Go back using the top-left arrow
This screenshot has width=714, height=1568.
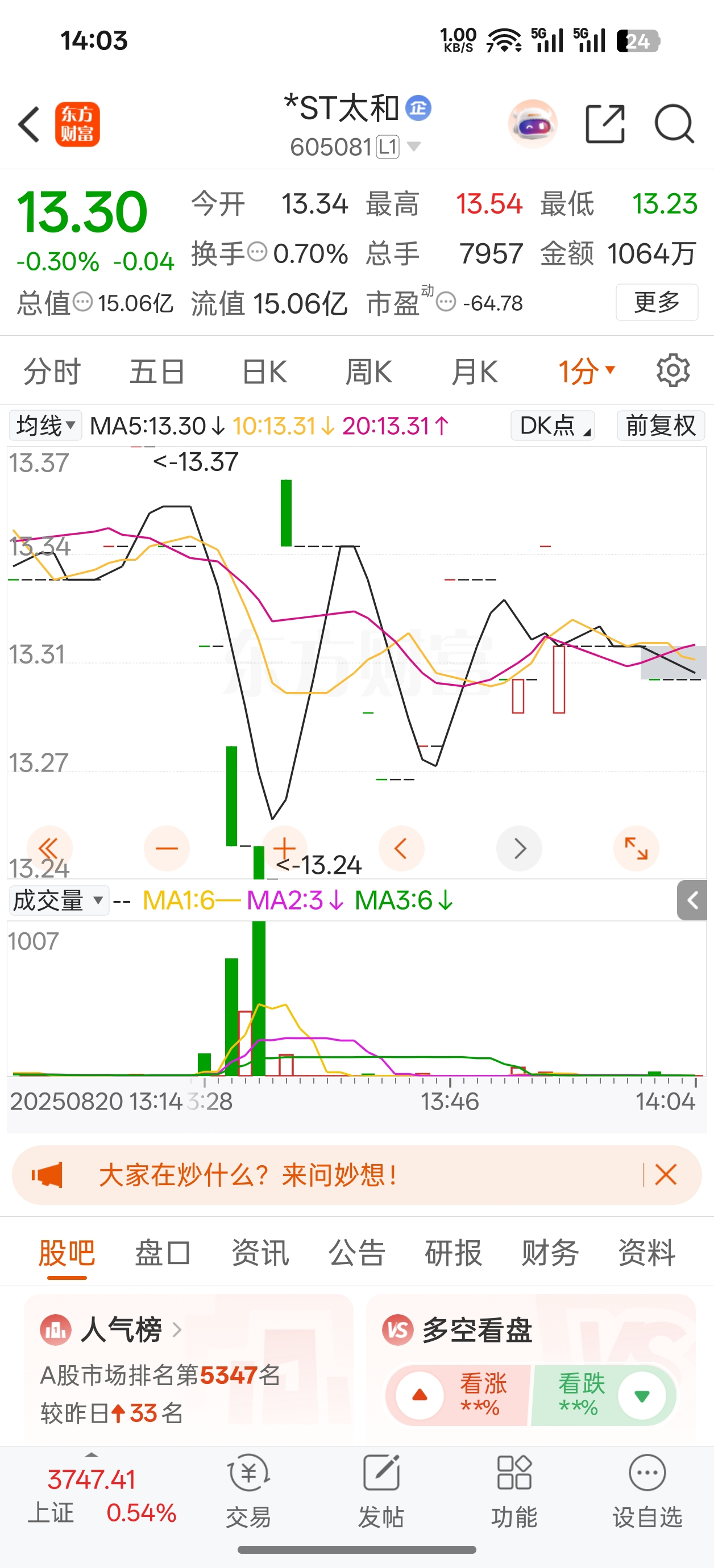(28, 125)
